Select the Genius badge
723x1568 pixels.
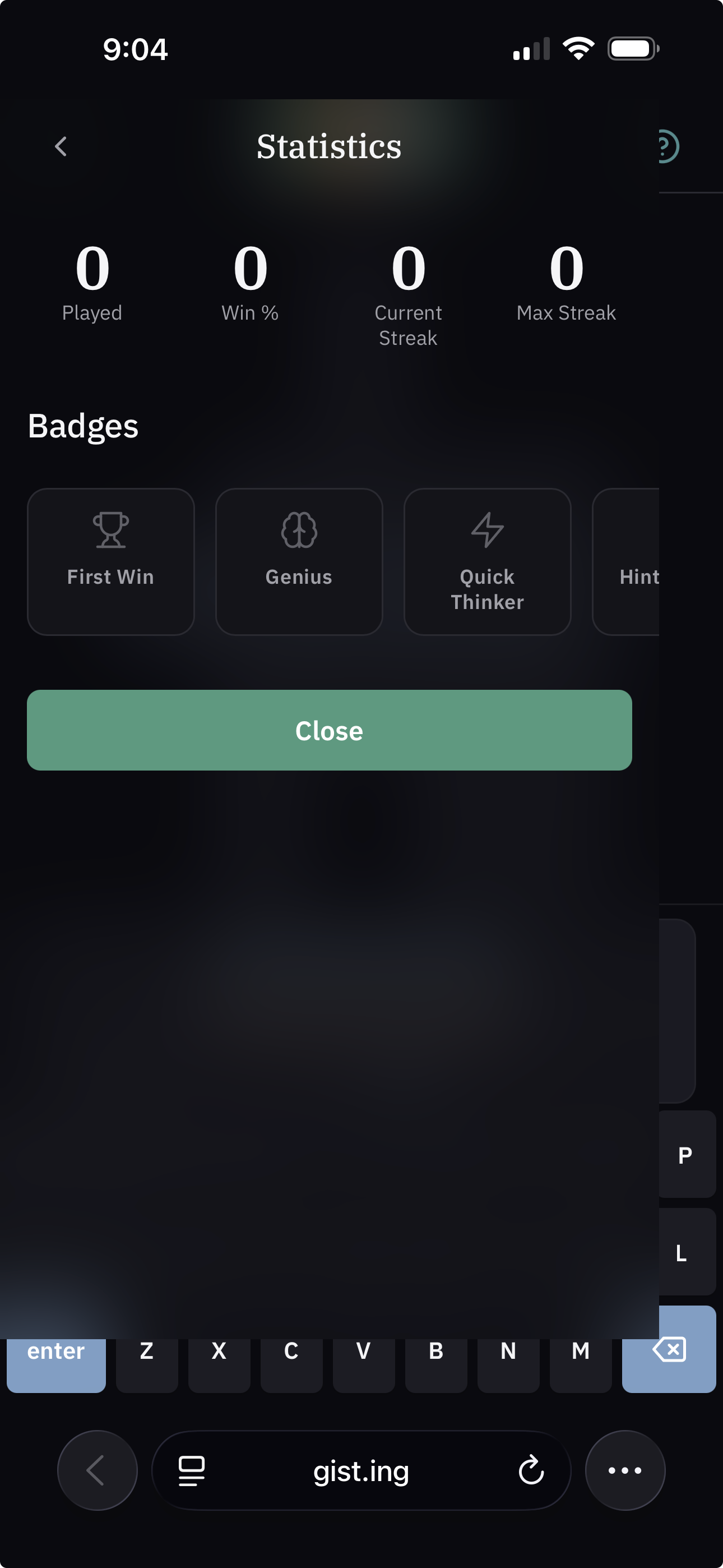pos(299,561)
